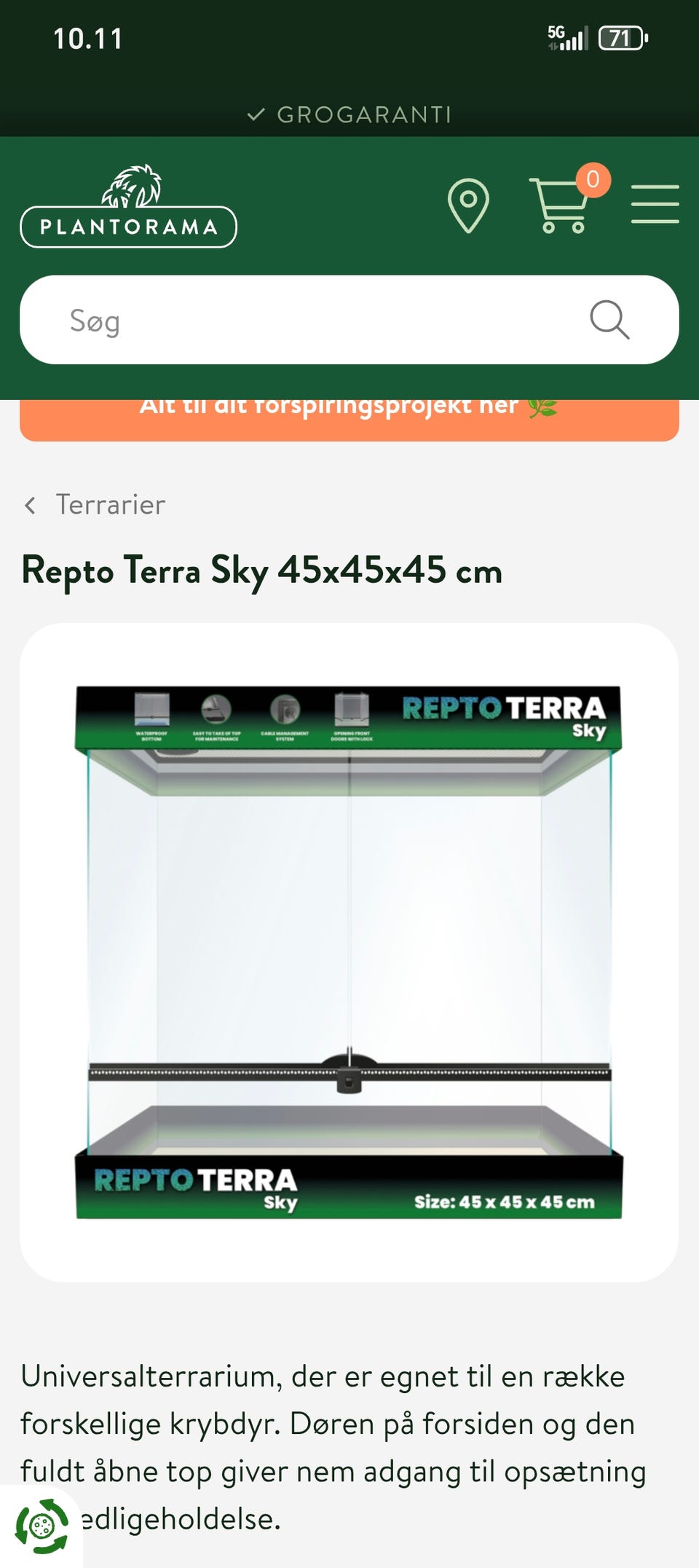Enlarge the Repto Terra Sky product image
The image size is (699, 1568).
click(349, 952)
